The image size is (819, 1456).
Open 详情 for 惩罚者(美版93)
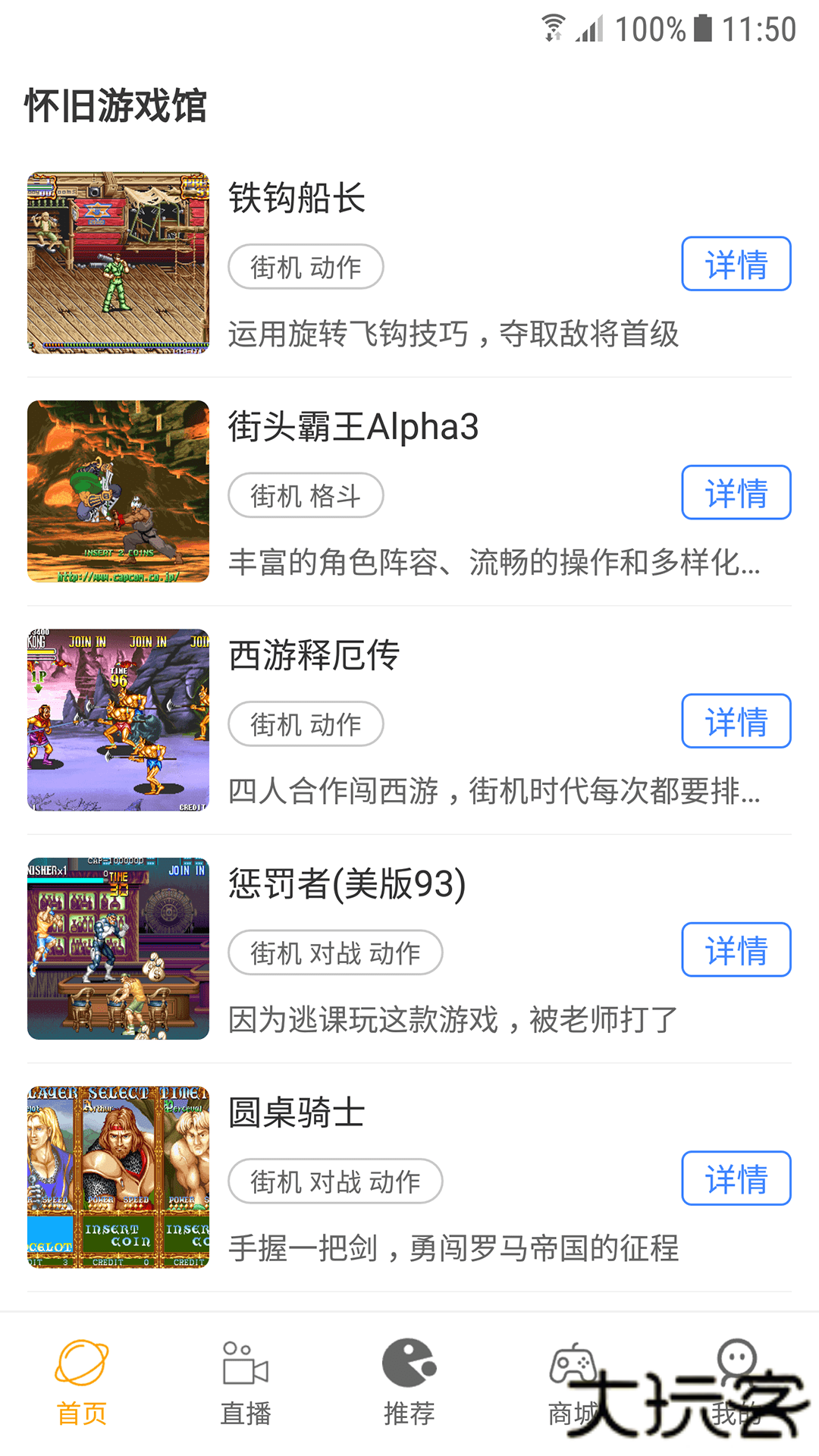736,949
